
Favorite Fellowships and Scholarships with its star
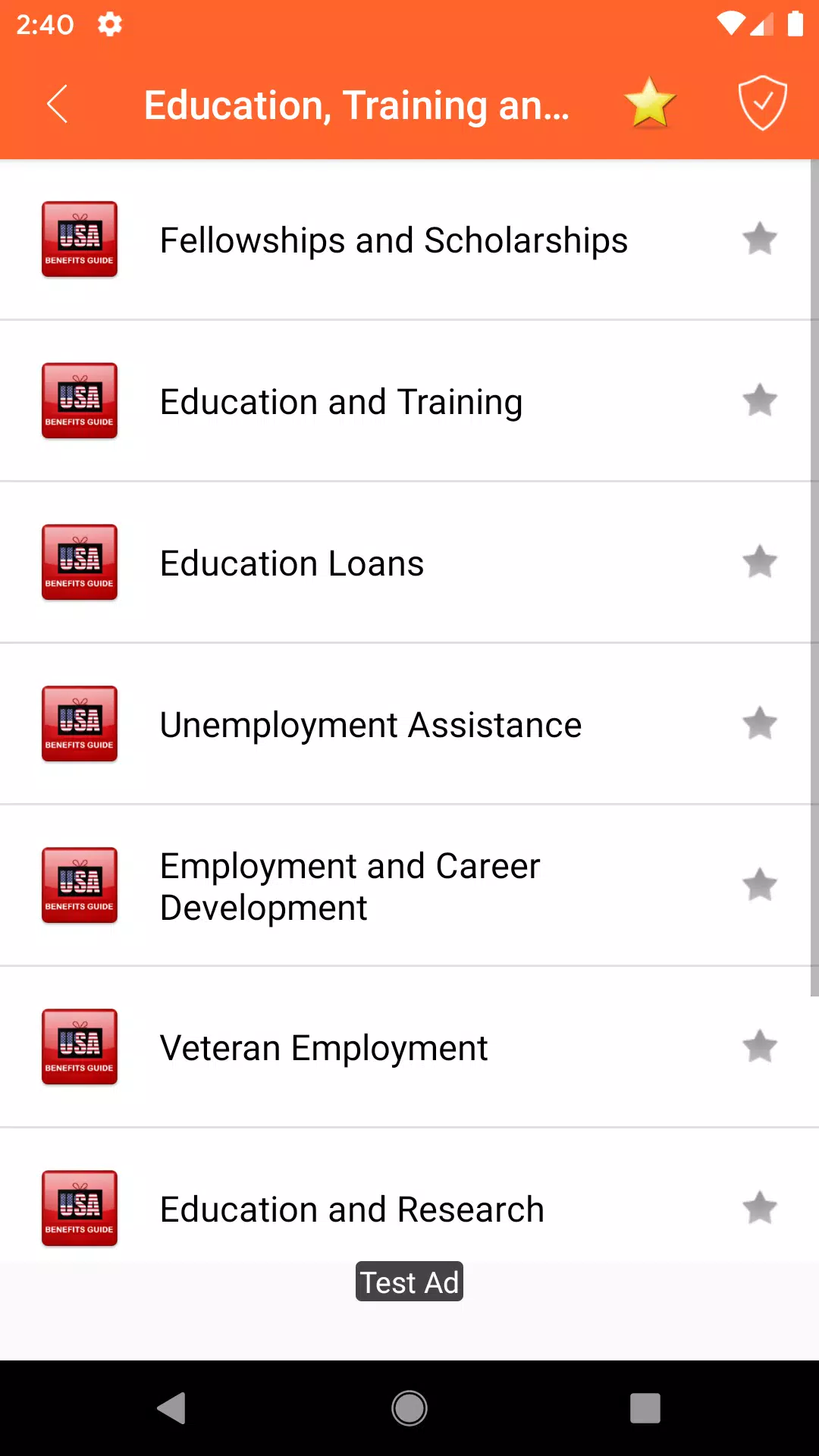pyautogui.click(x=759, y=239)
